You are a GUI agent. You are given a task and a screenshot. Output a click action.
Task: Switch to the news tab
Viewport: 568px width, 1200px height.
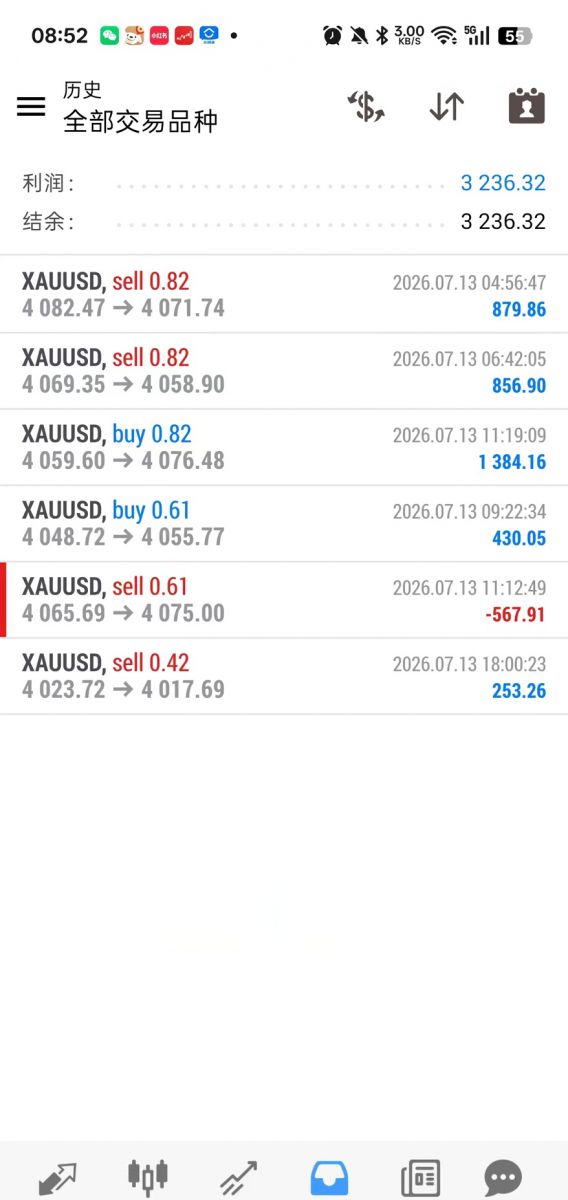point(420,1177)
